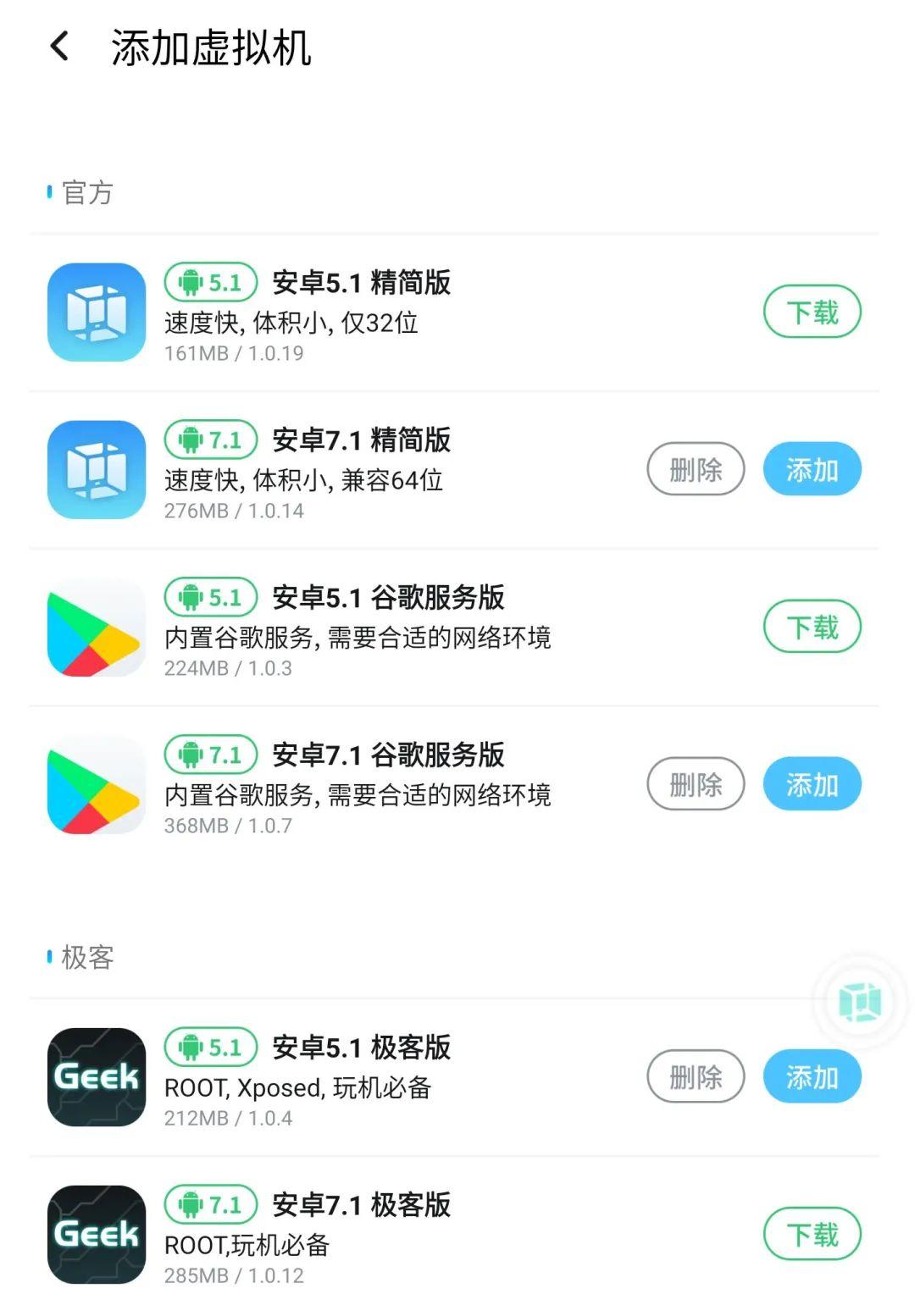Tap the Geek icon of 安卓5.1 极客版
Viewport: 915px width, 1316px height.
[x=96, y=1076]
